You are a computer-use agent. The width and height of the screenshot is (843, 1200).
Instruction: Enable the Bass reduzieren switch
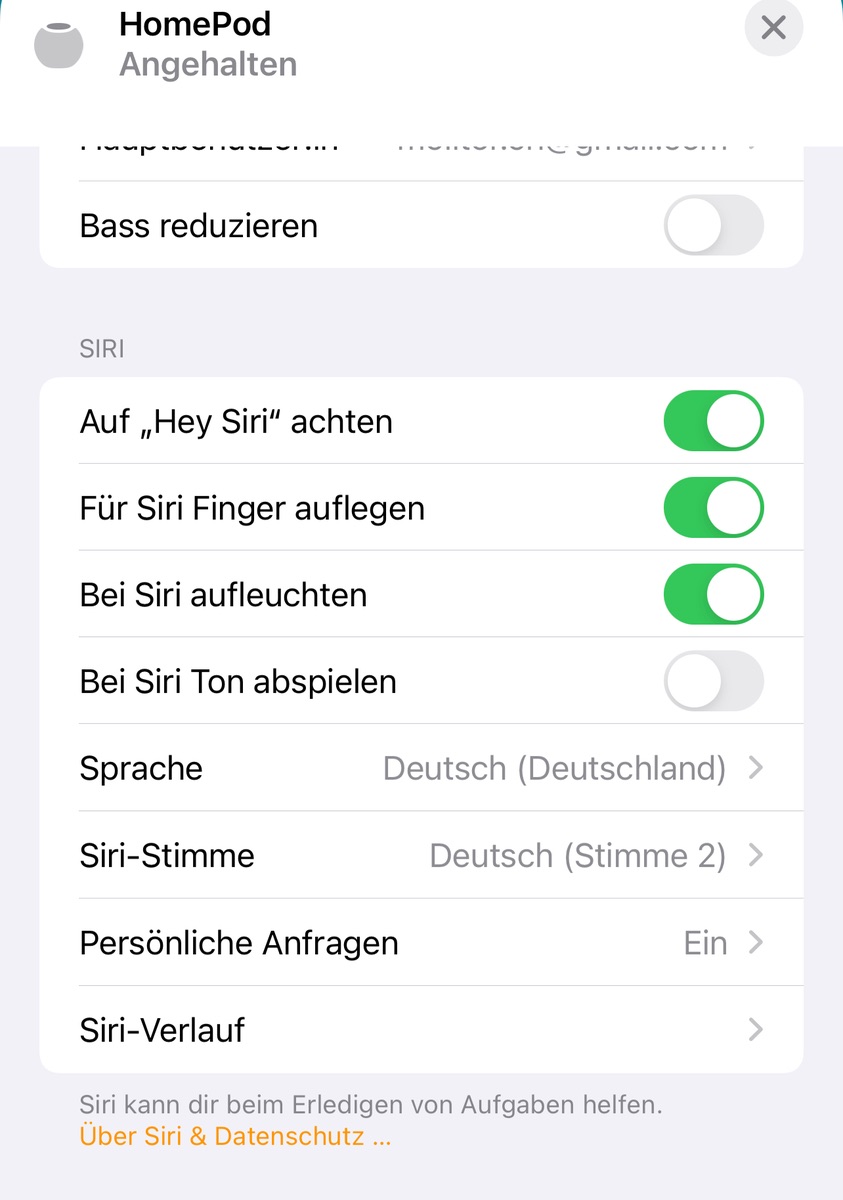tap(713, 225)
